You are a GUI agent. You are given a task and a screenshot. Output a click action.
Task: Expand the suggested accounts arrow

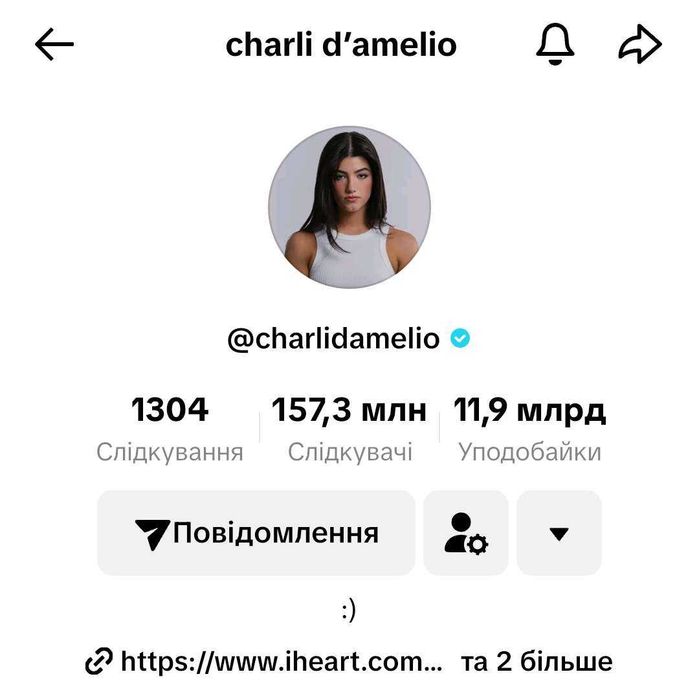click(559, 533)
